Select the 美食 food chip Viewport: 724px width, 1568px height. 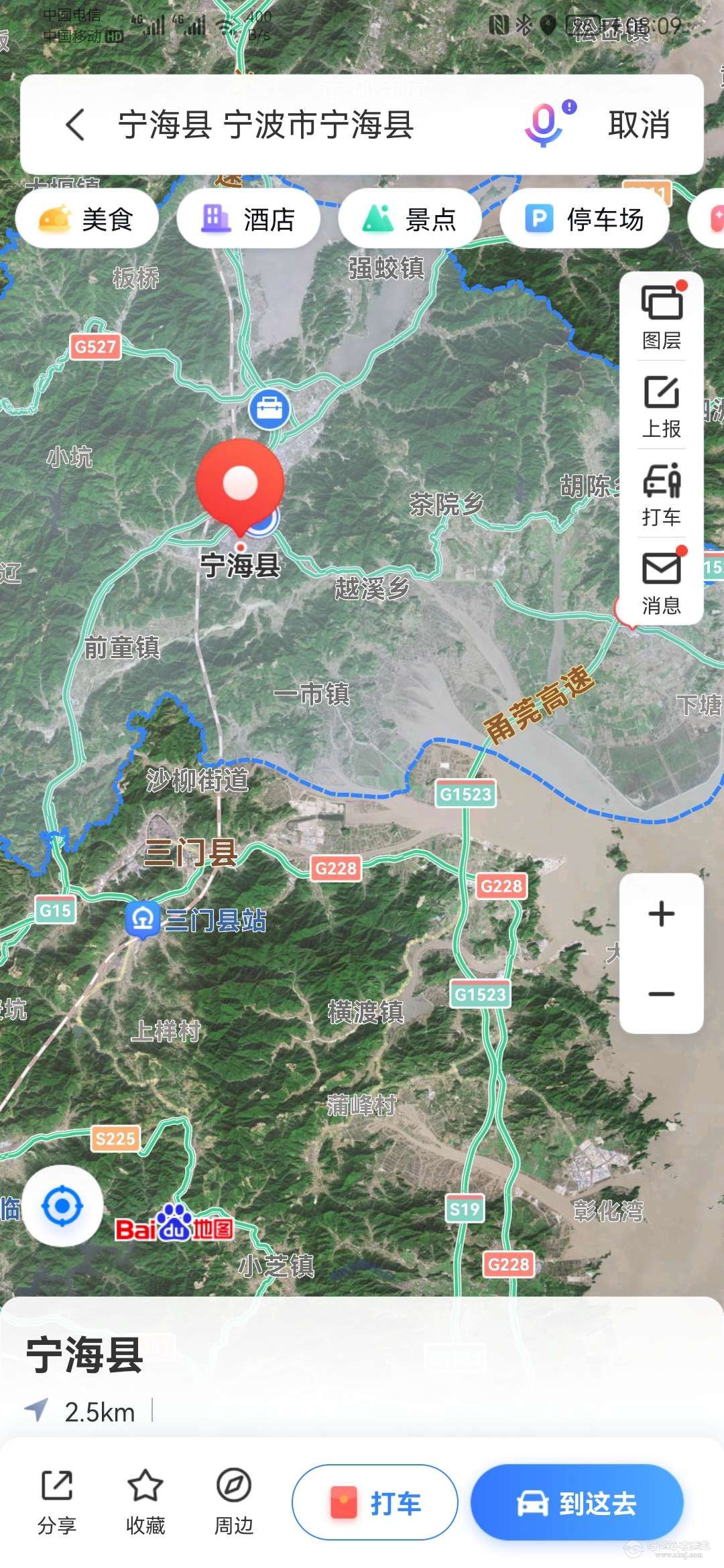click(87, 219)
